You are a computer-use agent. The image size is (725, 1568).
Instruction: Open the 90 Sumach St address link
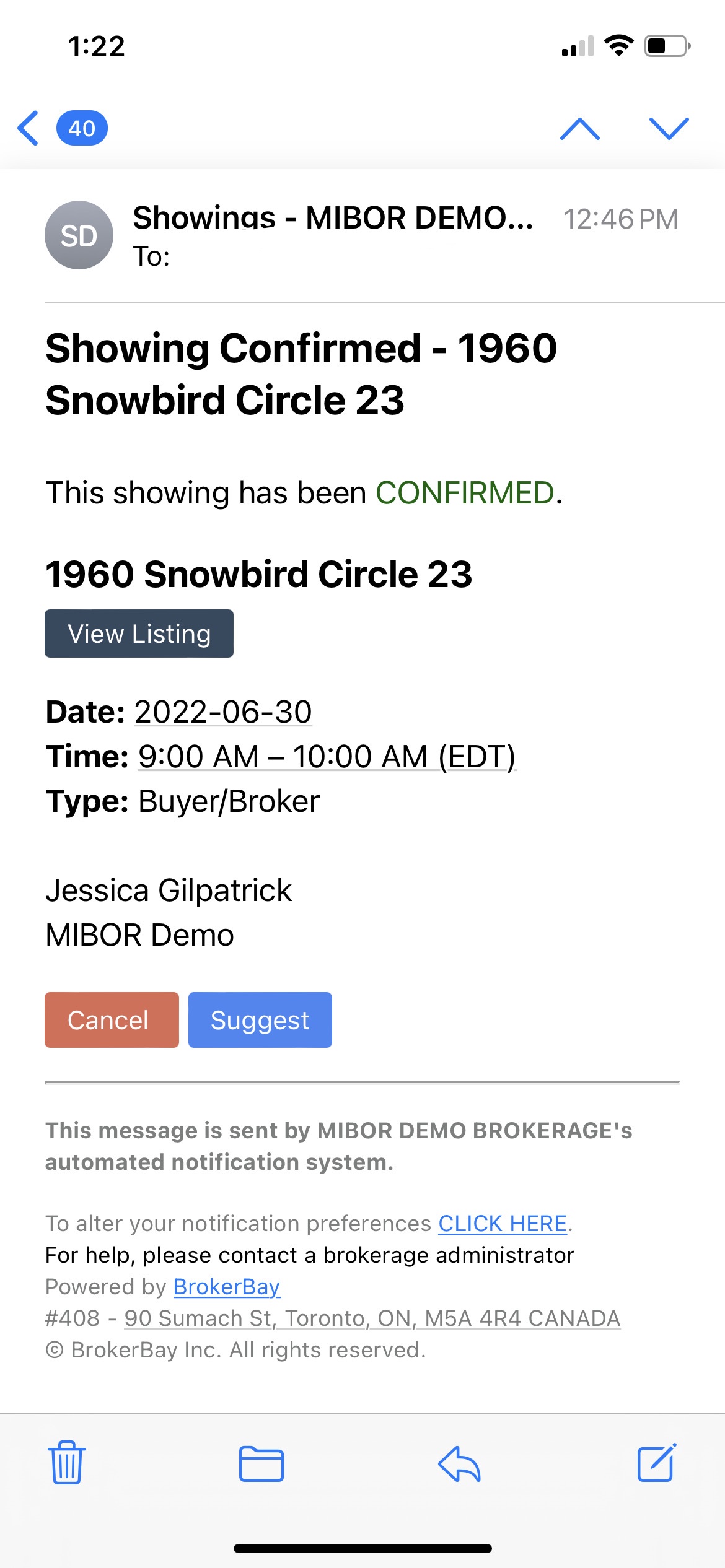tap(372, 1318)
